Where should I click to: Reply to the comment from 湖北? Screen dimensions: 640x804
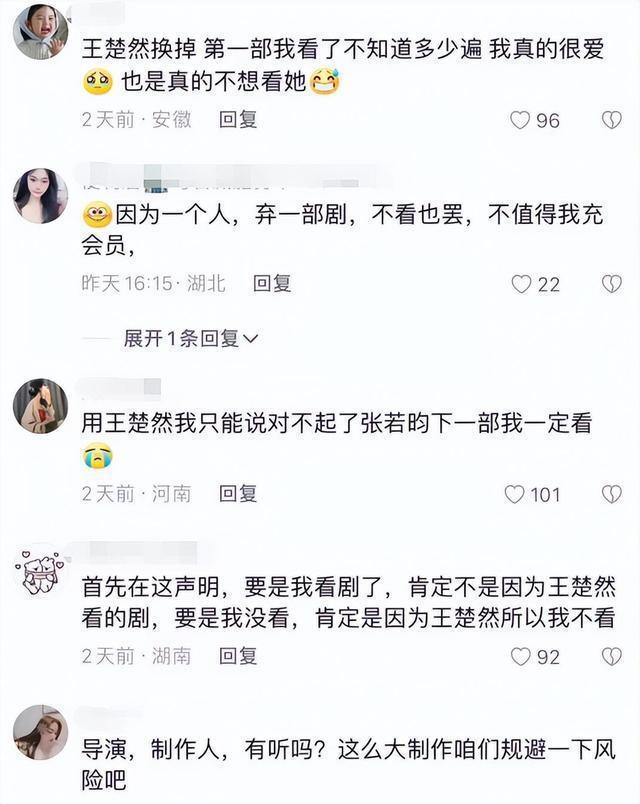tap(271, 284)
